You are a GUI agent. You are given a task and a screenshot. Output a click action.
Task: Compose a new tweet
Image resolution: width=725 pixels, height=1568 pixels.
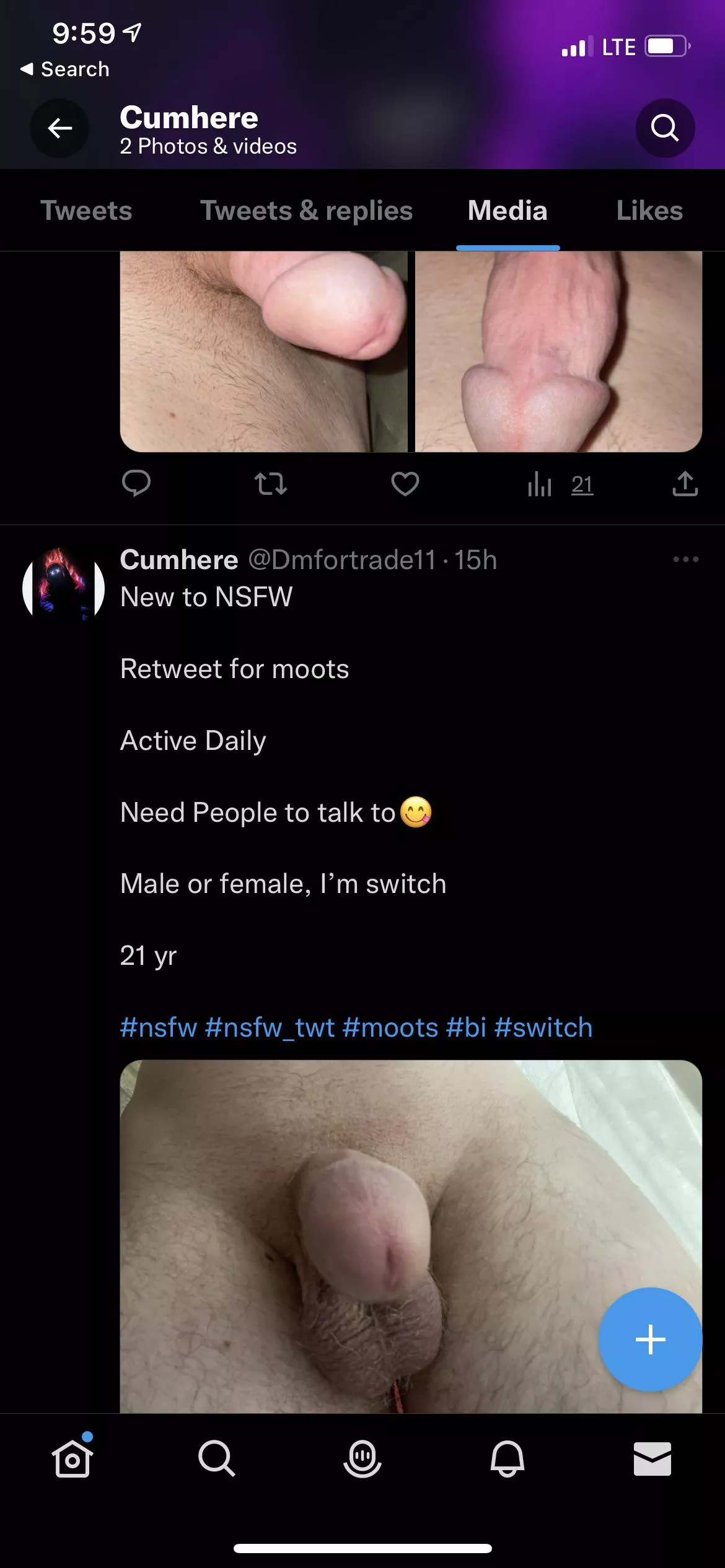650,1339
